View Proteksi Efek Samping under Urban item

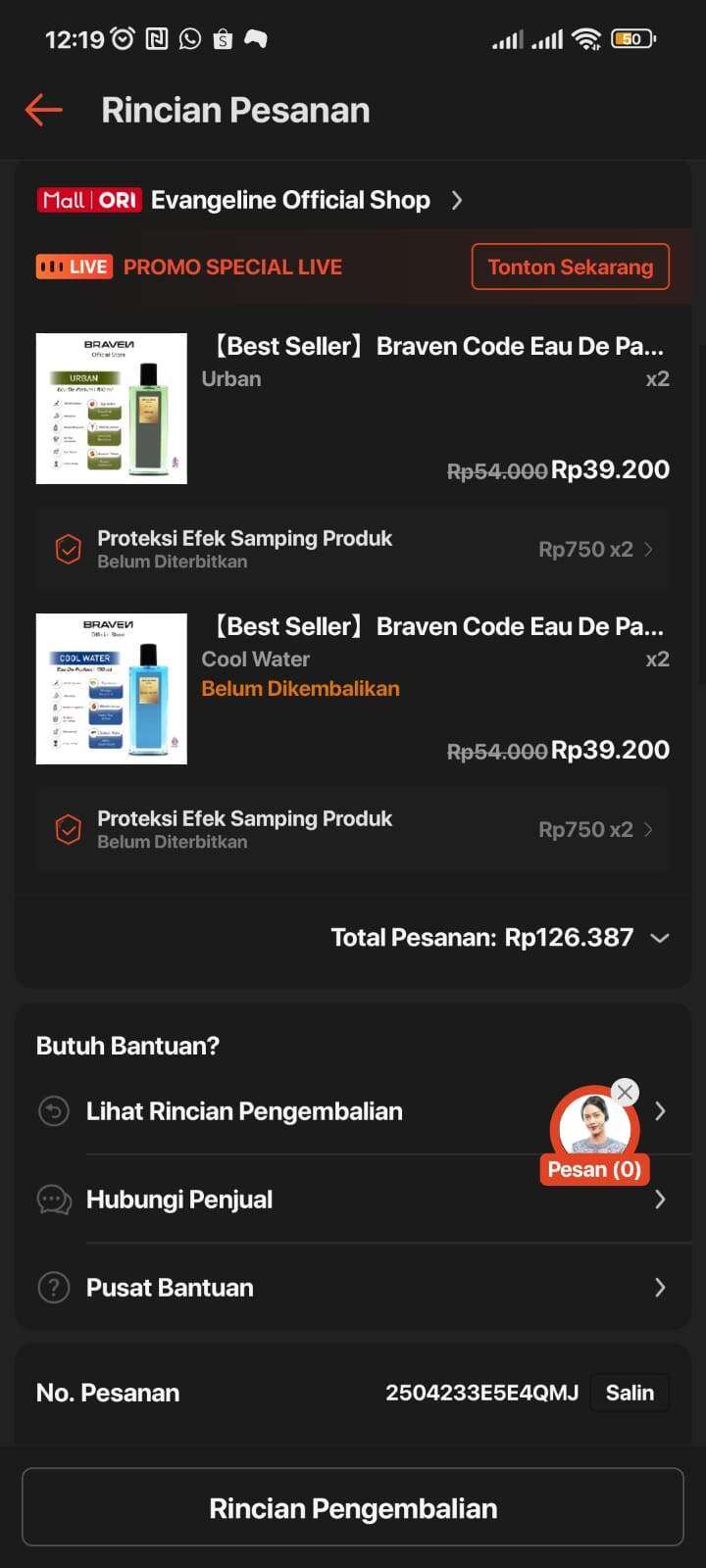[x=353, y=549]
